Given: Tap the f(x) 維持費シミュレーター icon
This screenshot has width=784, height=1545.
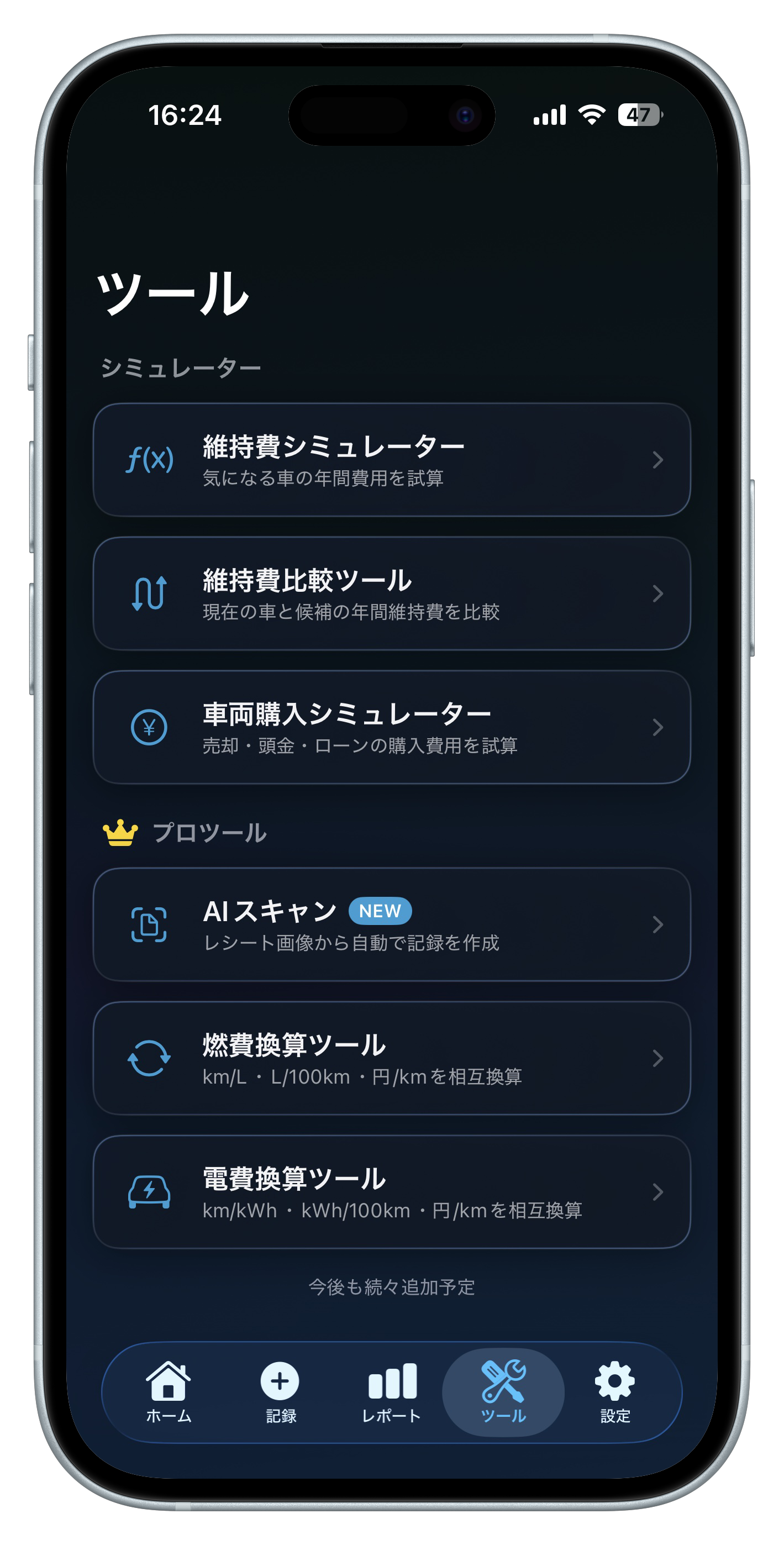Looking at the screenshot, I should click(150, 459).
